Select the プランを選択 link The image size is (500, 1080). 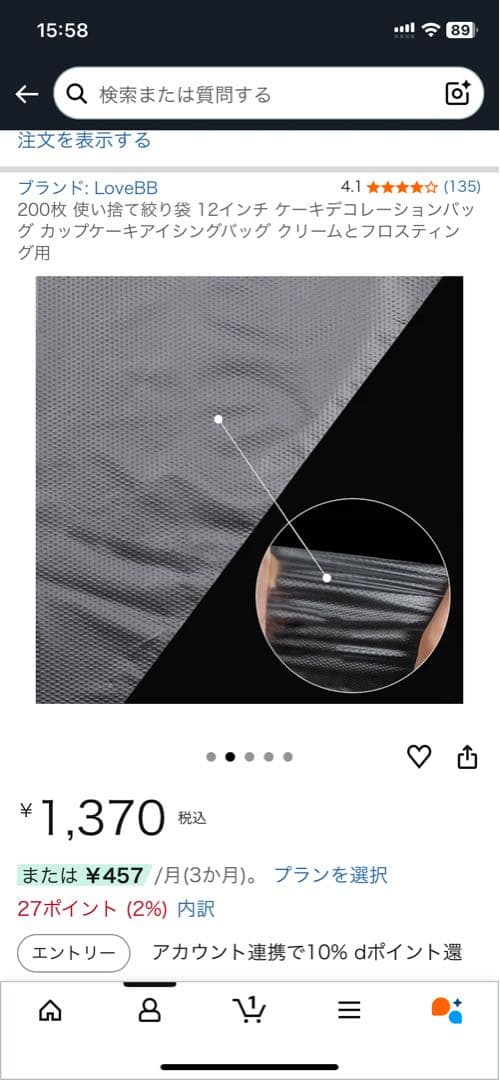331,875
